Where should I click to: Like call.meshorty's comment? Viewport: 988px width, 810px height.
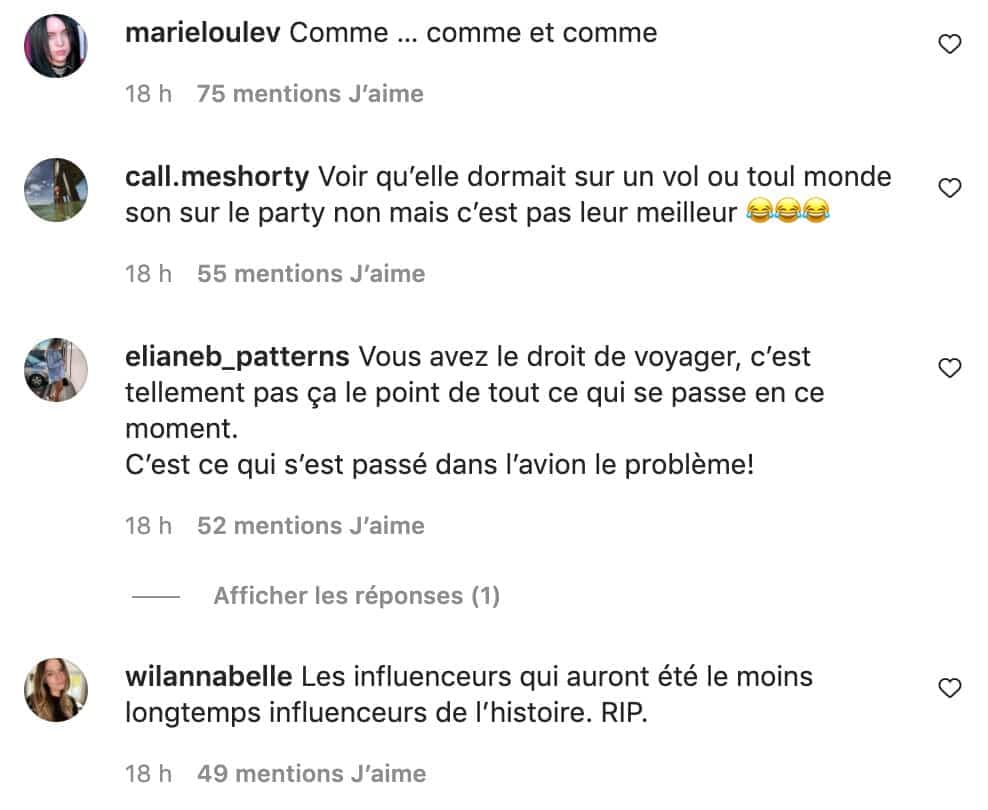(950, 188)
